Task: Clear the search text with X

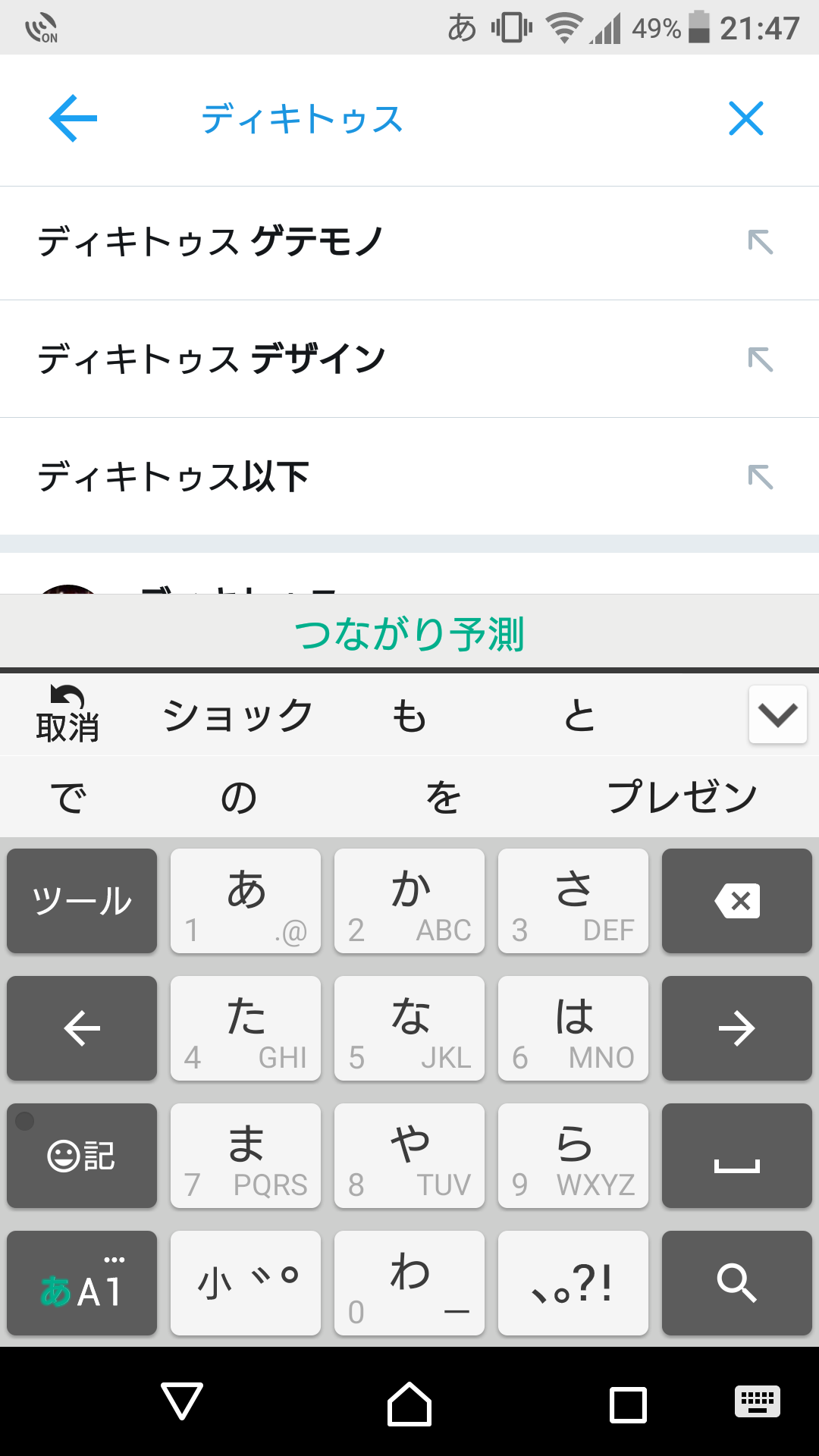Action: [746, 118]
